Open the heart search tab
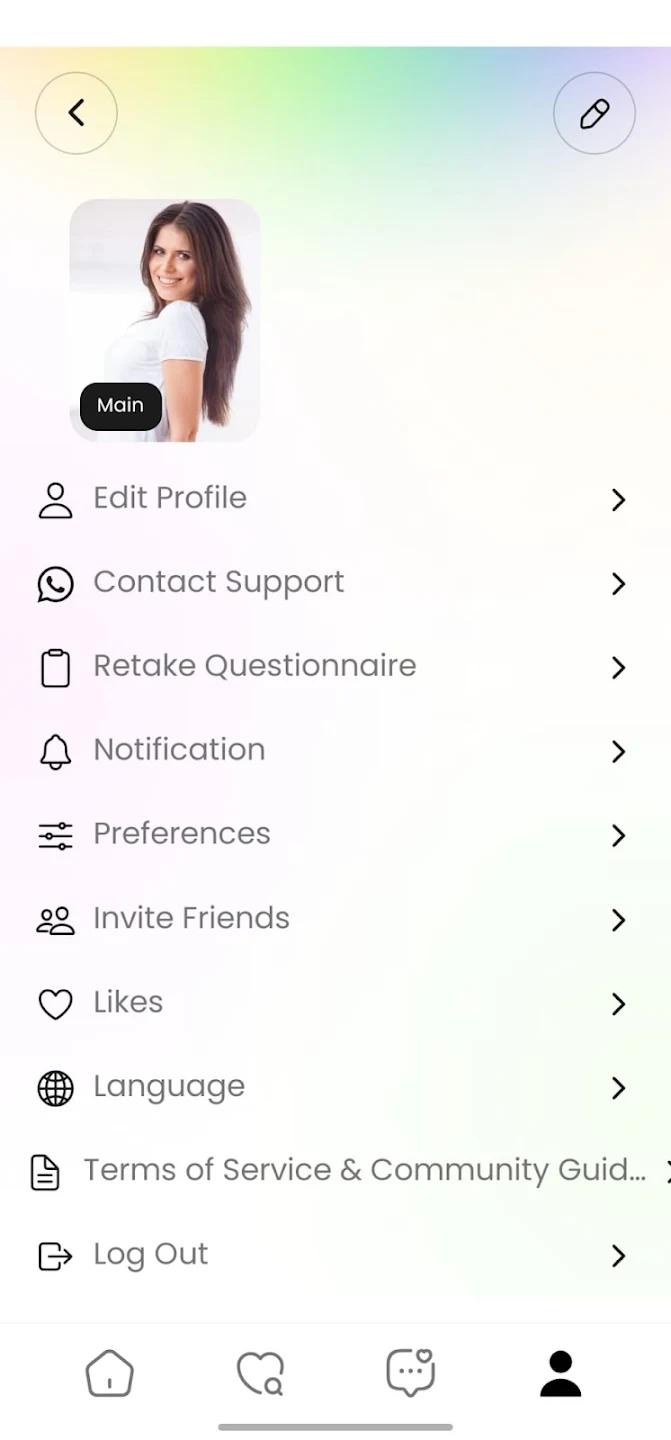Screen dimensions: 671x1440 (260, 1373)
